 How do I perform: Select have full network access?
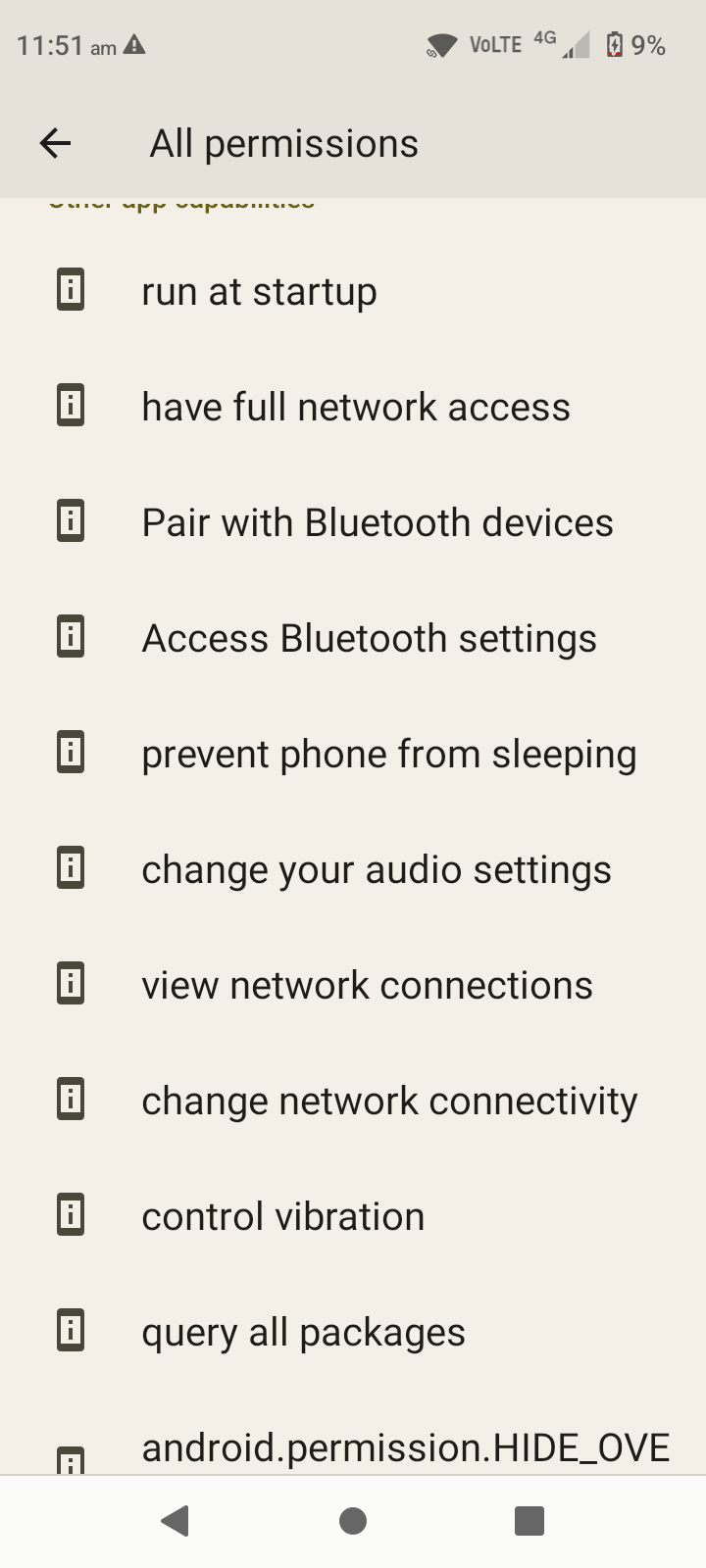pyautogui.click(x=353, y=407)
